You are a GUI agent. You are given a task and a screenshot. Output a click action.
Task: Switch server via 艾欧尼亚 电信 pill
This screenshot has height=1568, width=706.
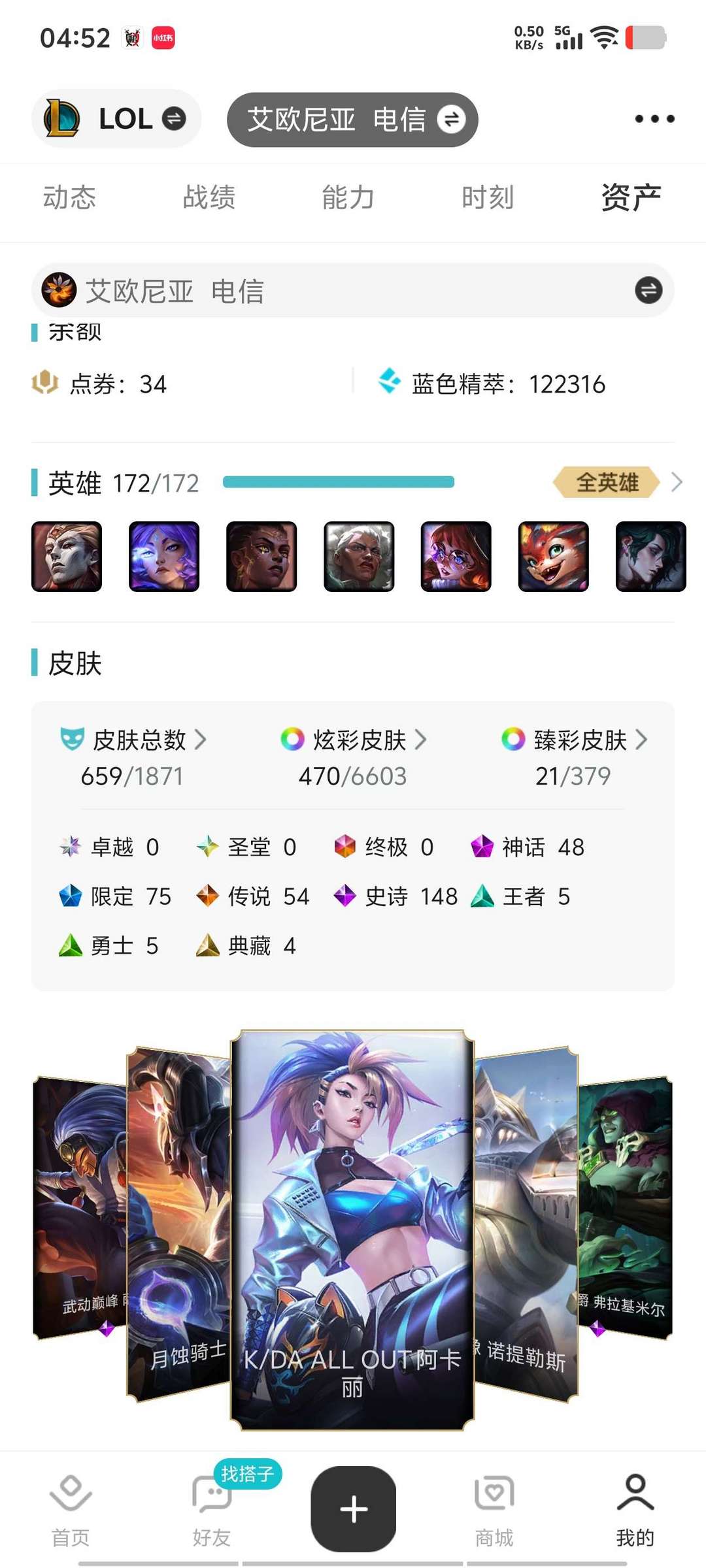click(352, 120)
